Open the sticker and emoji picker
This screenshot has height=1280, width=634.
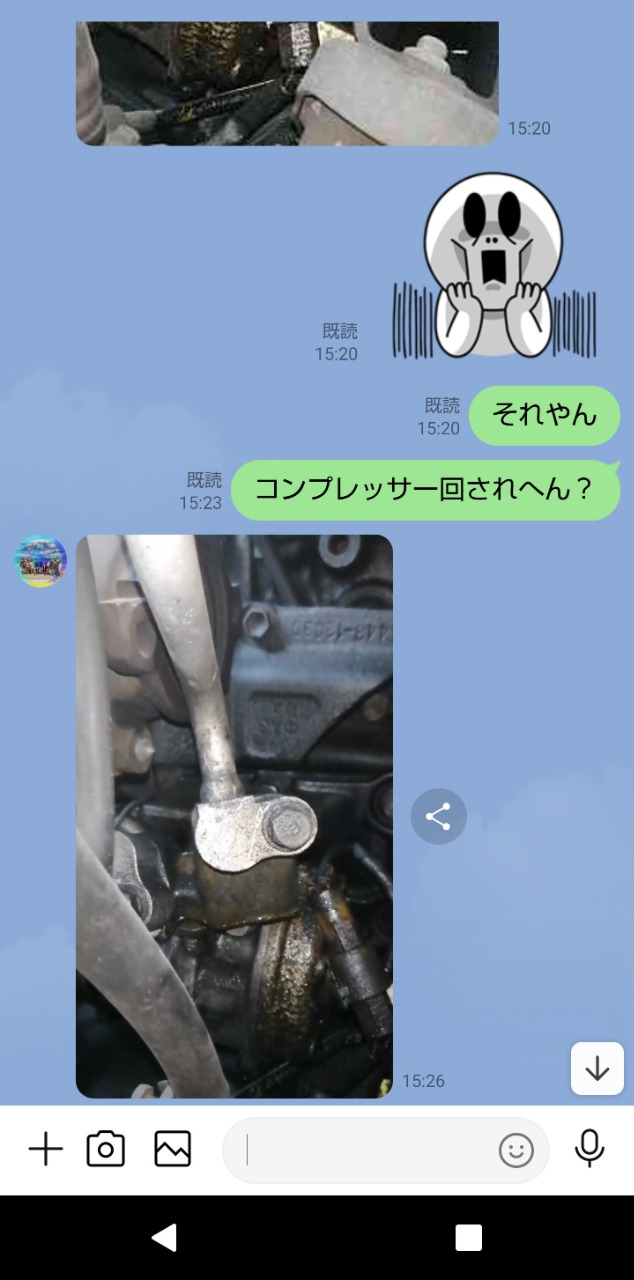click(516, 1151)
